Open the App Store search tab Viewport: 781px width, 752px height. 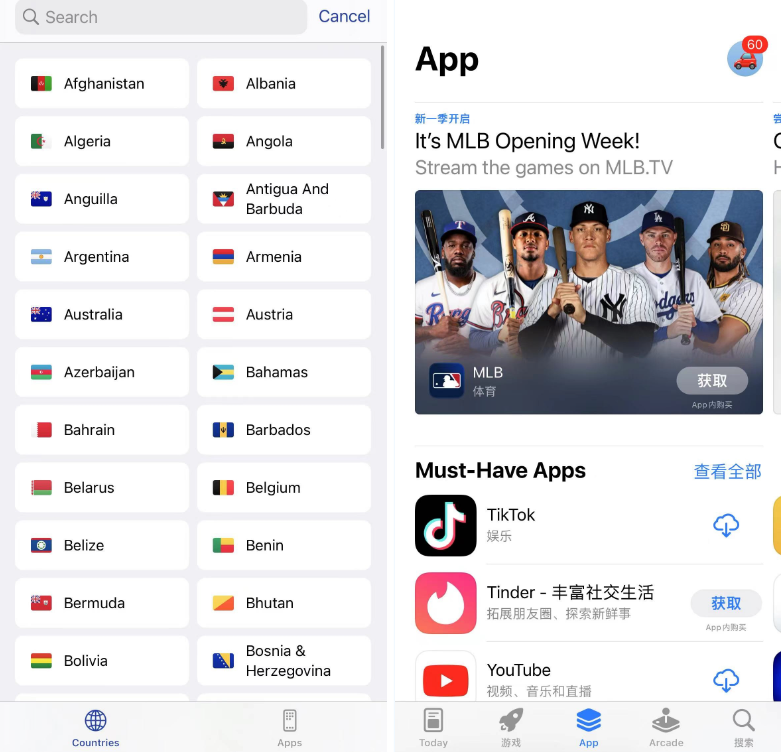pyautogui.click(x=743, y=727)
